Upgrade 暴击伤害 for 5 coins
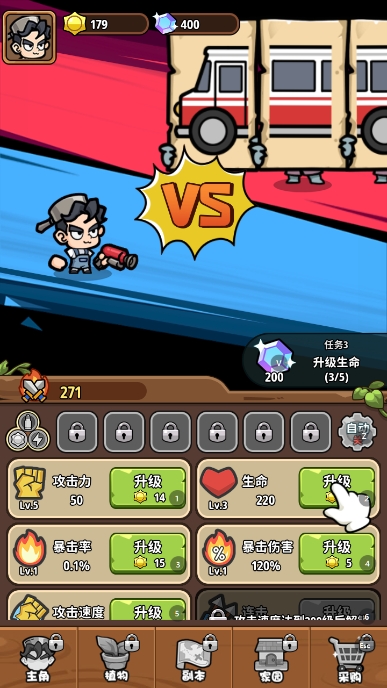 coord(337,553)
